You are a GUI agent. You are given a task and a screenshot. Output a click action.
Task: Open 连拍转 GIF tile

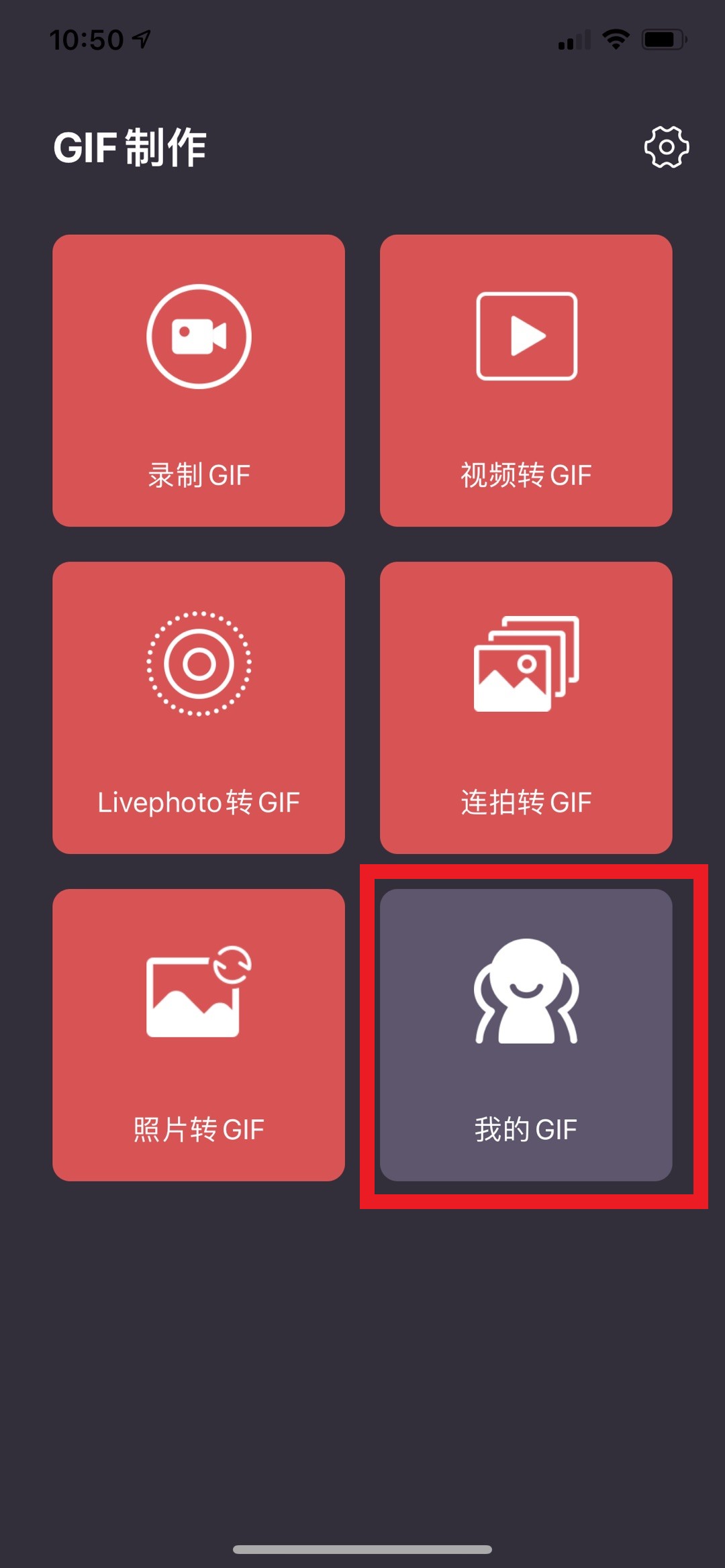pos(526,708)
